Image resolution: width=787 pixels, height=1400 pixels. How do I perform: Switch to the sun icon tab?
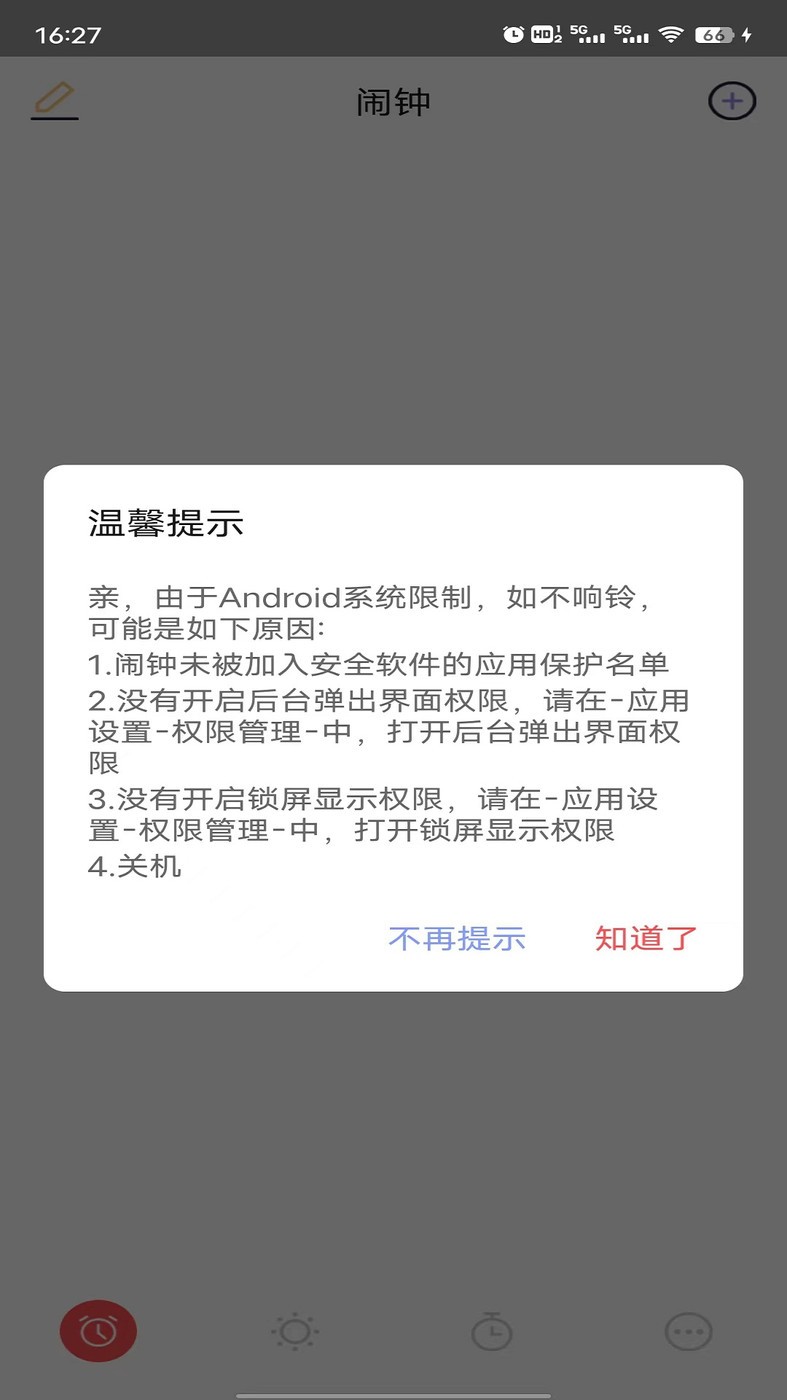pyautogui.click(x=295, y=1331)
